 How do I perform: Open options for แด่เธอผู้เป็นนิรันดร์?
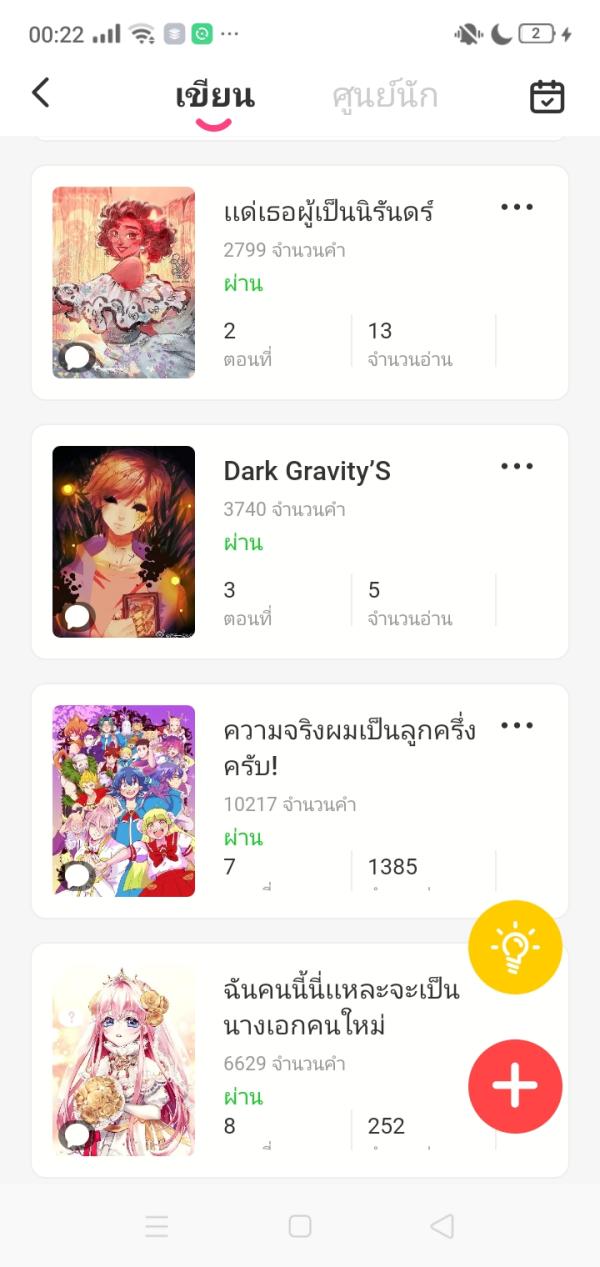coord(517,207)
